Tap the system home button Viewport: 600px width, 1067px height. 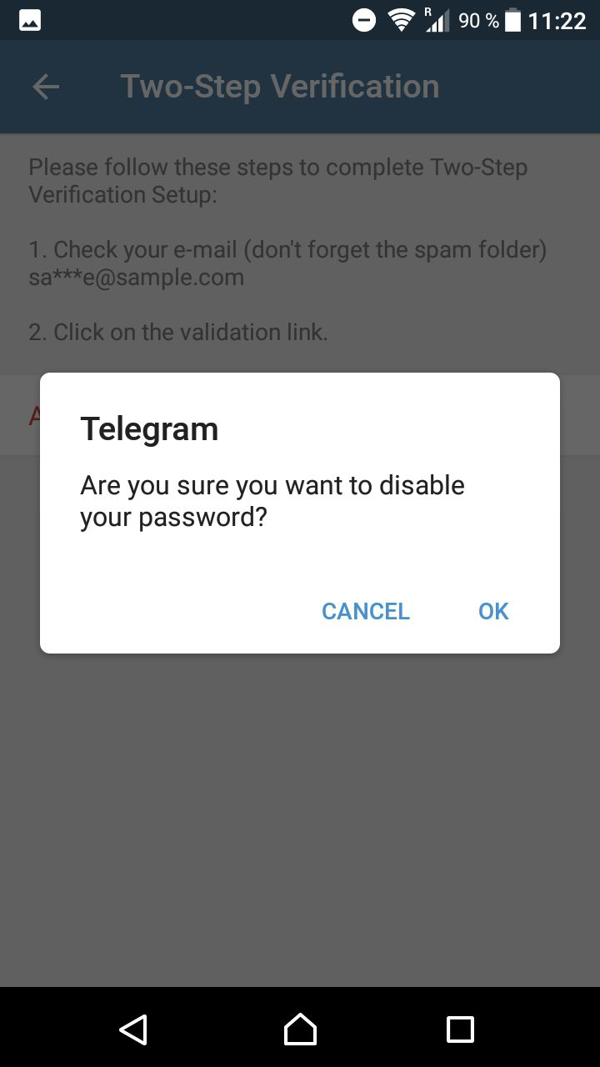tap(300, 1029)
